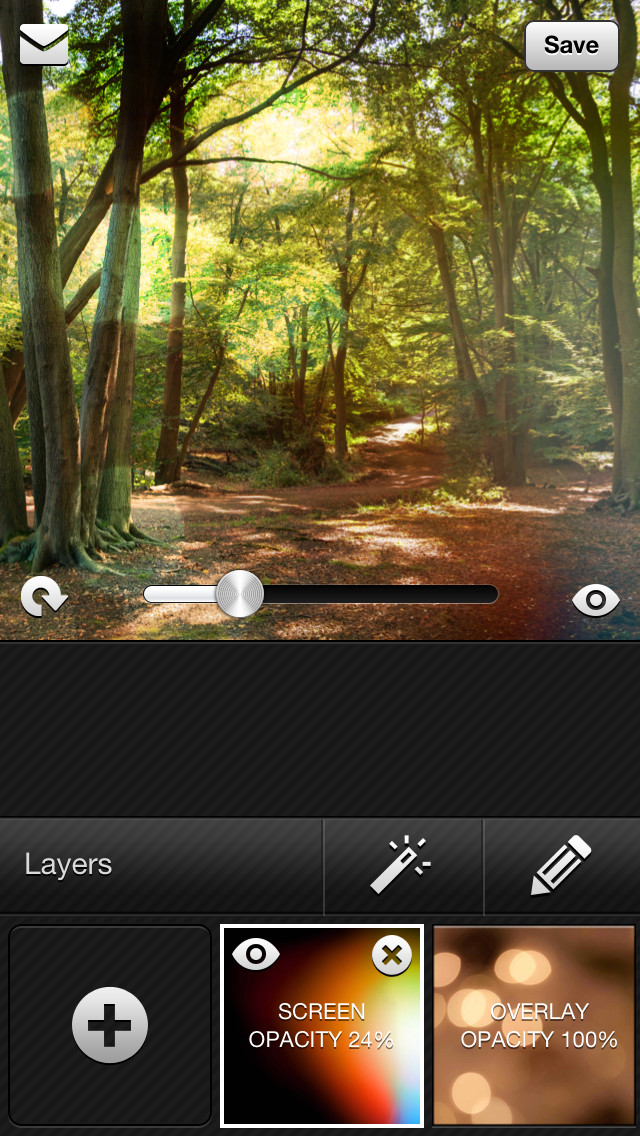Toggle preview with the eye icon beside slider
640x1136 pixels.
pyautogui.click(x=596, y=601)
